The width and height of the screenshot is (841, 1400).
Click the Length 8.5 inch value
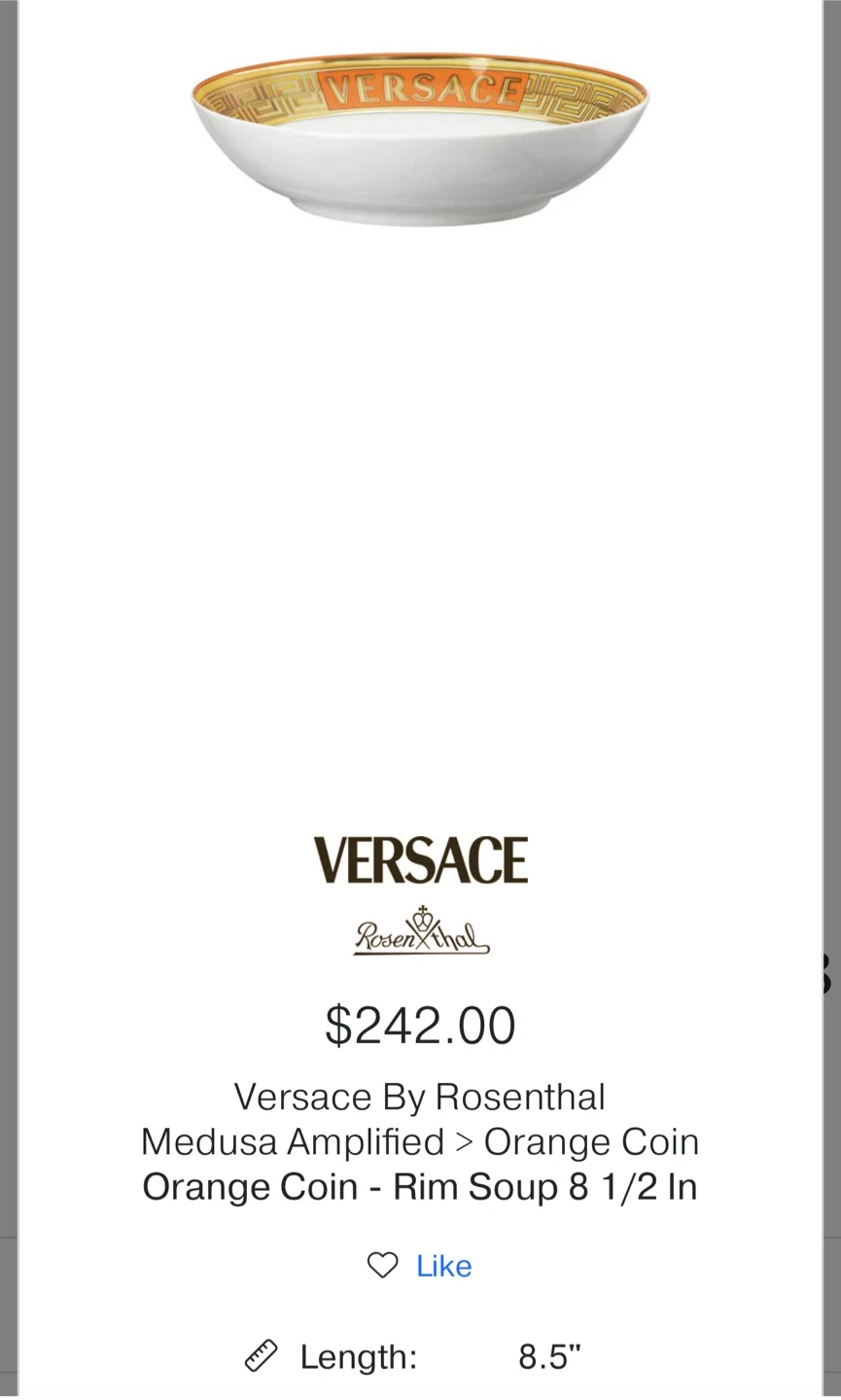(549, 1353)
